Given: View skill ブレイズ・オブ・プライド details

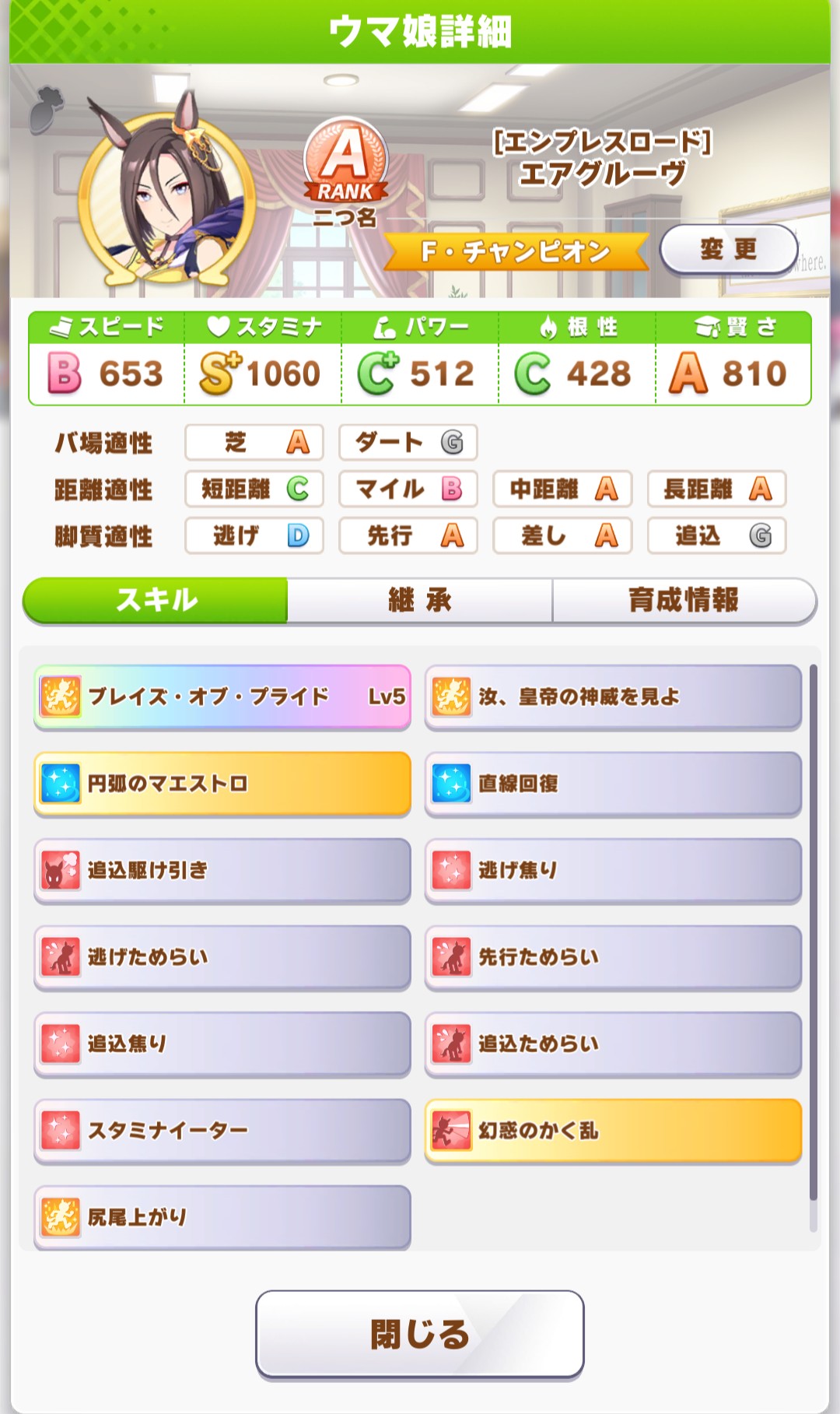Looking at the screenshot, I should 222,696.
